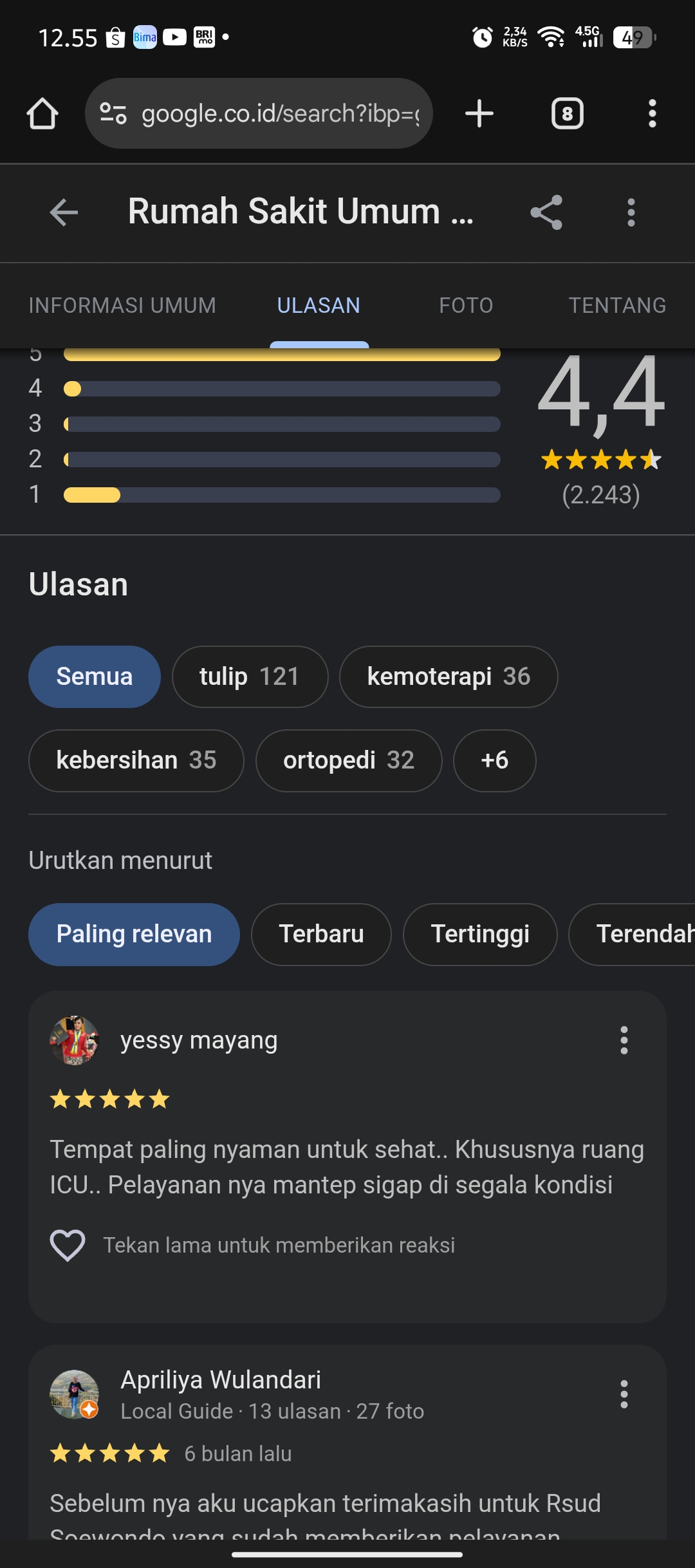Select the ortopedi review chip

point(348,760)
